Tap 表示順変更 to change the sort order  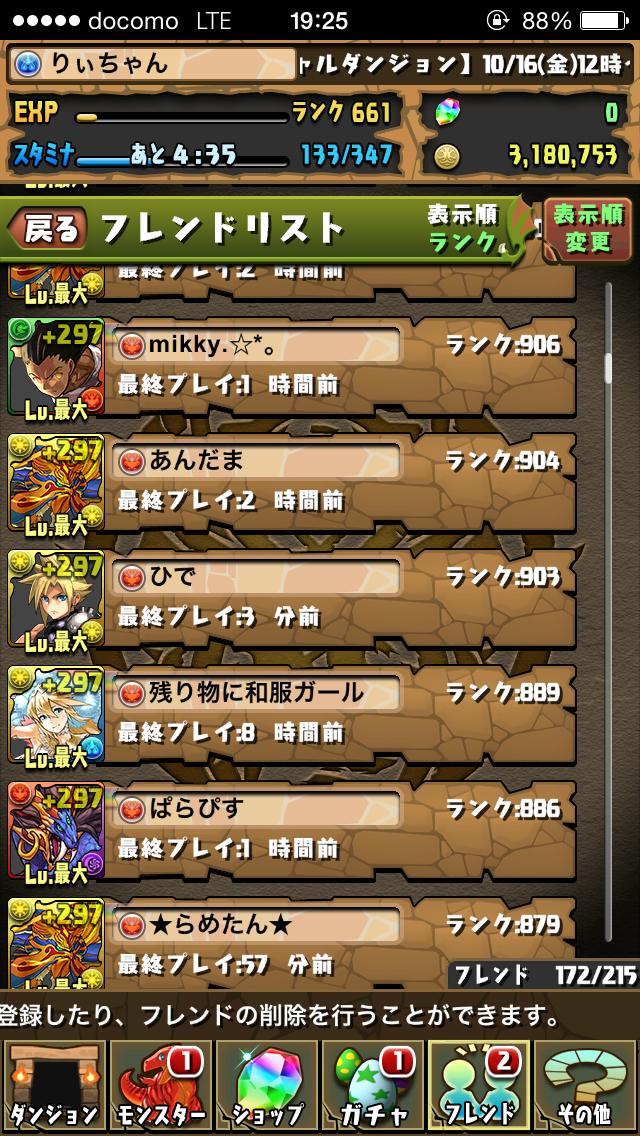[588, 230]
